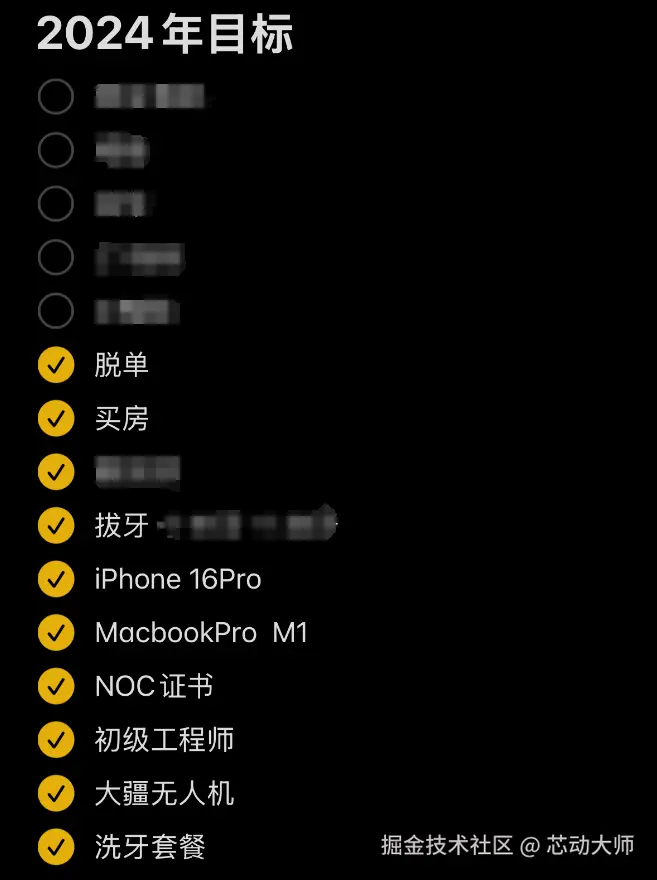The image size is (657, 880).
Task: Uncheck the 洗牙套餐 reminder
Action: (x=56, y=847)
